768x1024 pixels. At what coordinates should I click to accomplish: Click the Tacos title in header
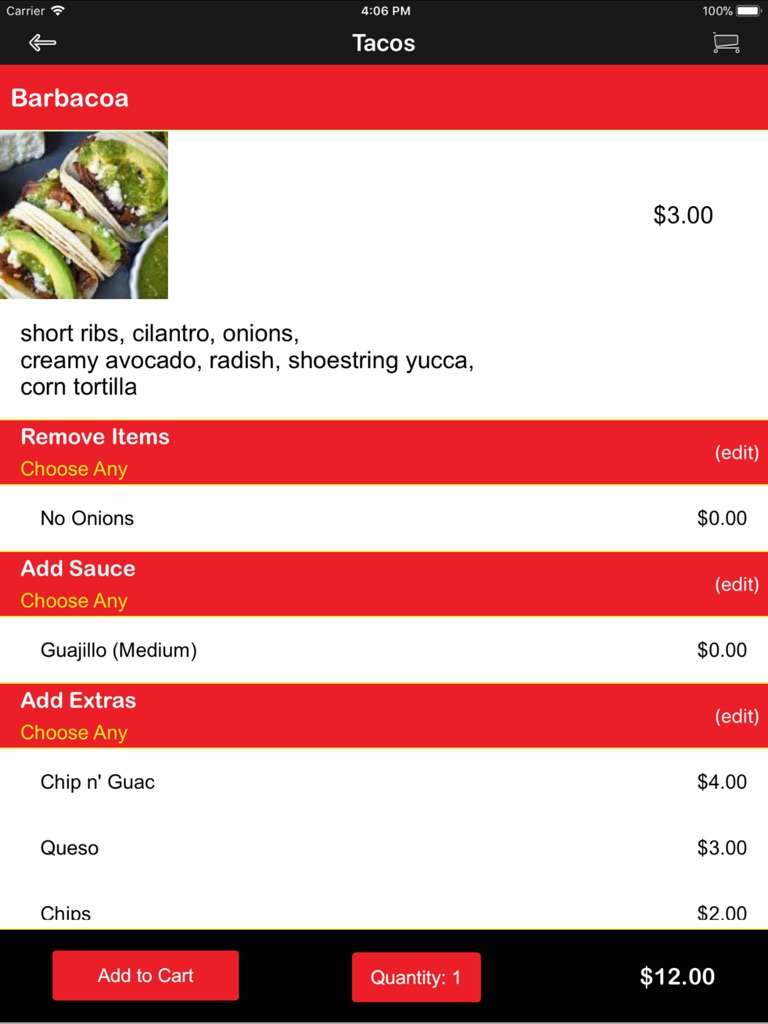[x=384, y=43]
